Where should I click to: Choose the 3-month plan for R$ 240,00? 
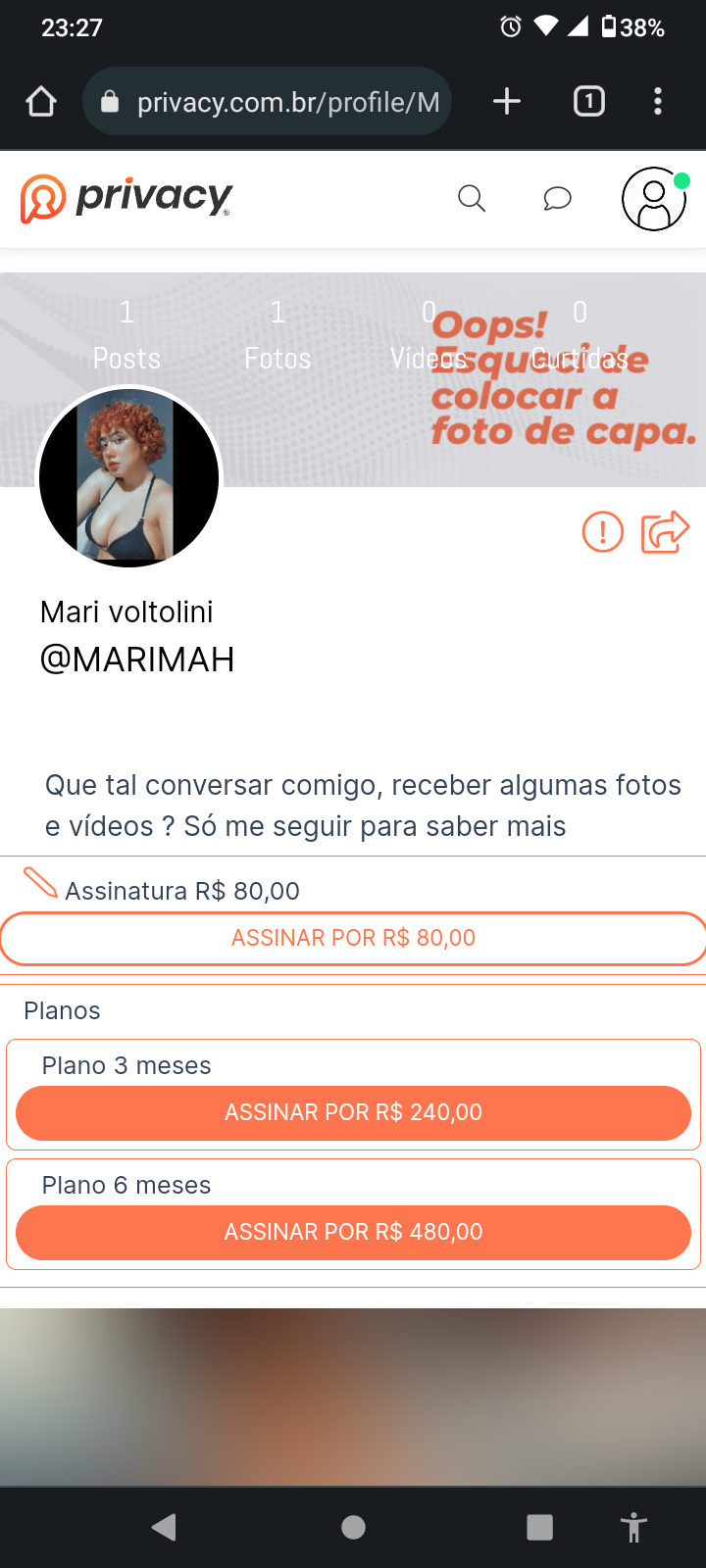click(353, 1112)
